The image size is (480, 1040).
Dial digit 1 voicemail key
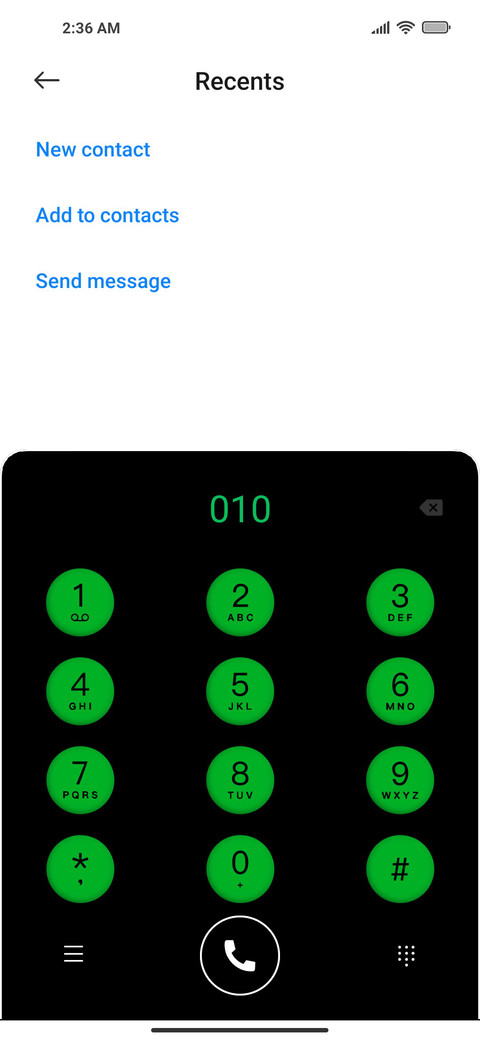(80, 602)
